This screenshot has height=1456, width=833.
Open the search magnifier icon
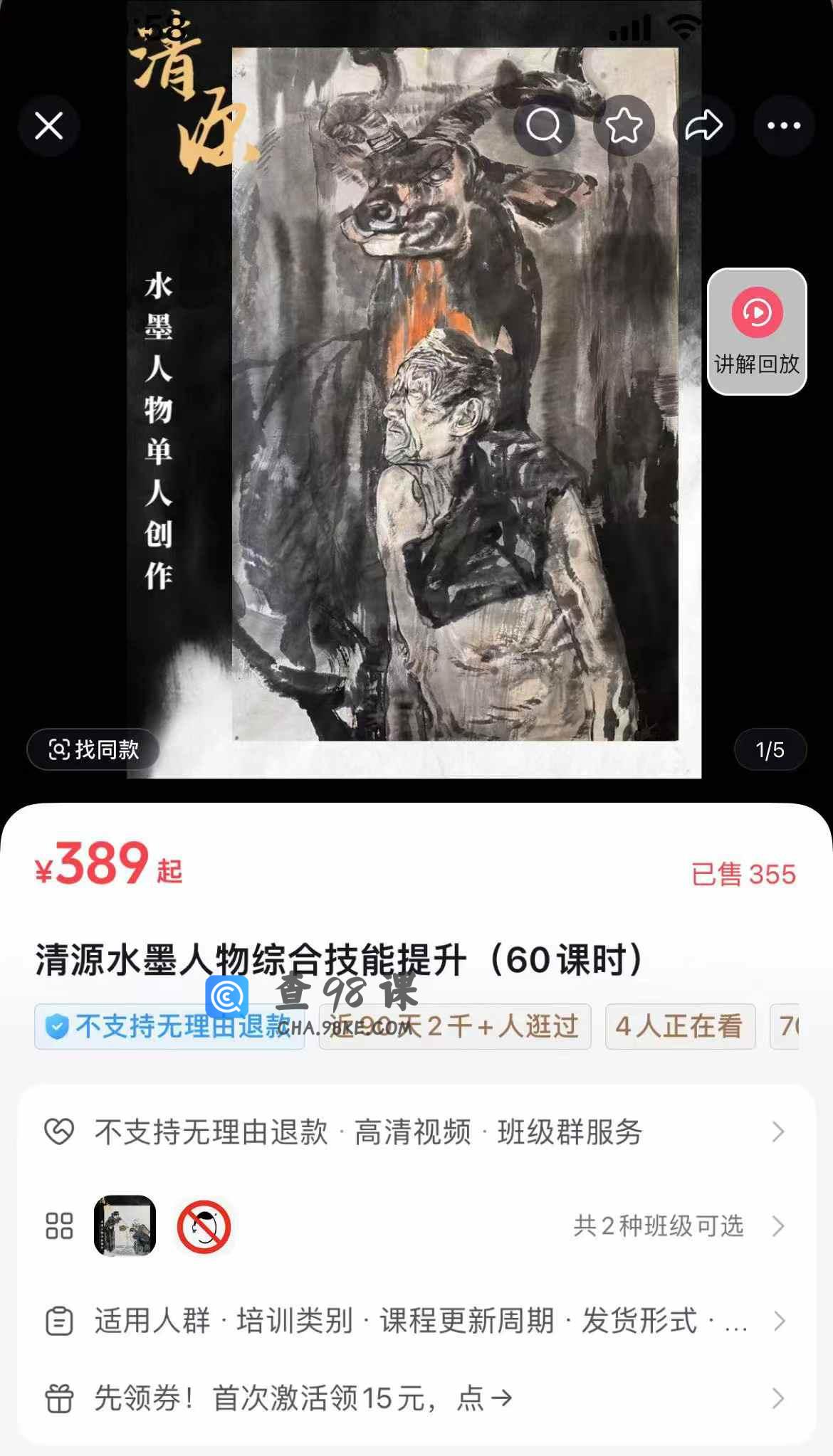(x=544, y=126)
